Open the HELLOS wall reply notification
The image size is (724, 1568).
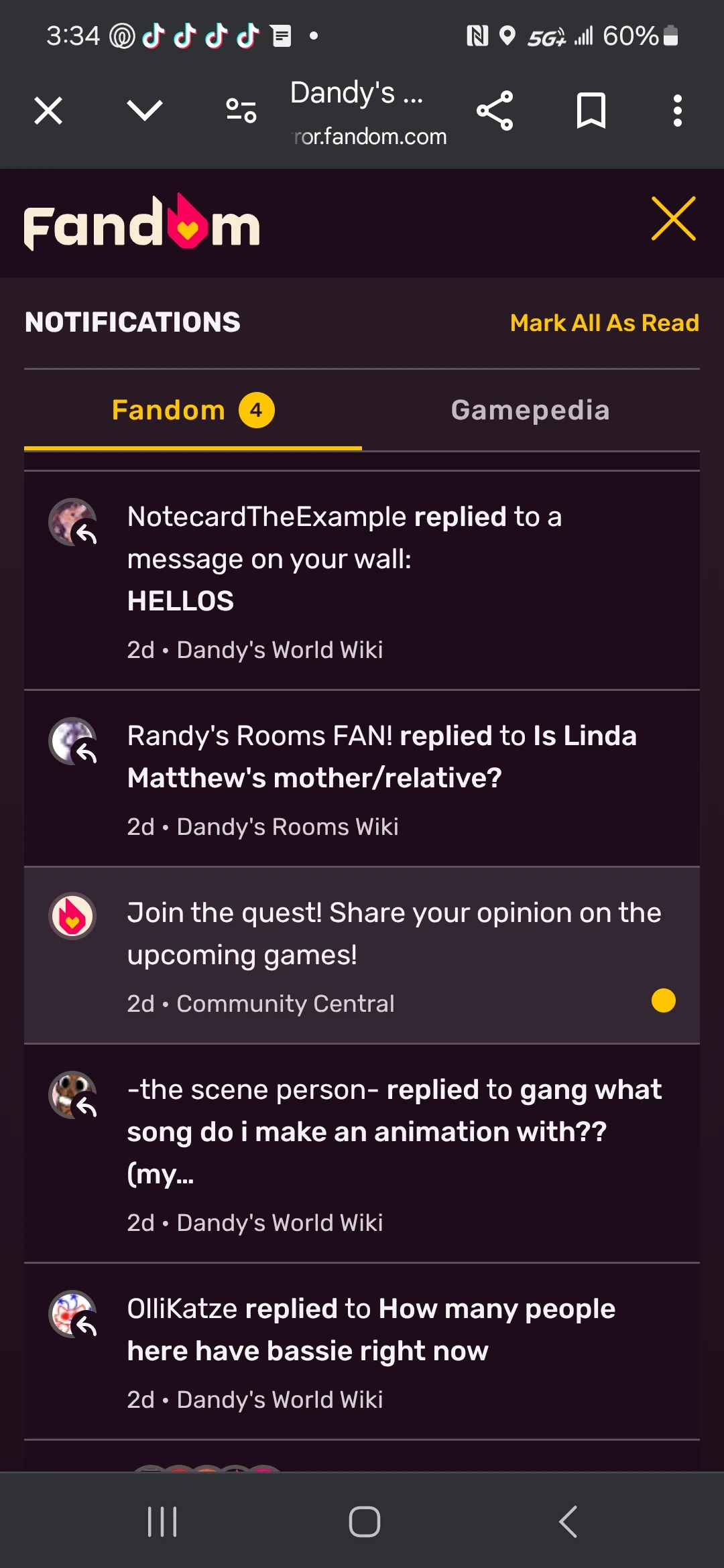(362, 582)
